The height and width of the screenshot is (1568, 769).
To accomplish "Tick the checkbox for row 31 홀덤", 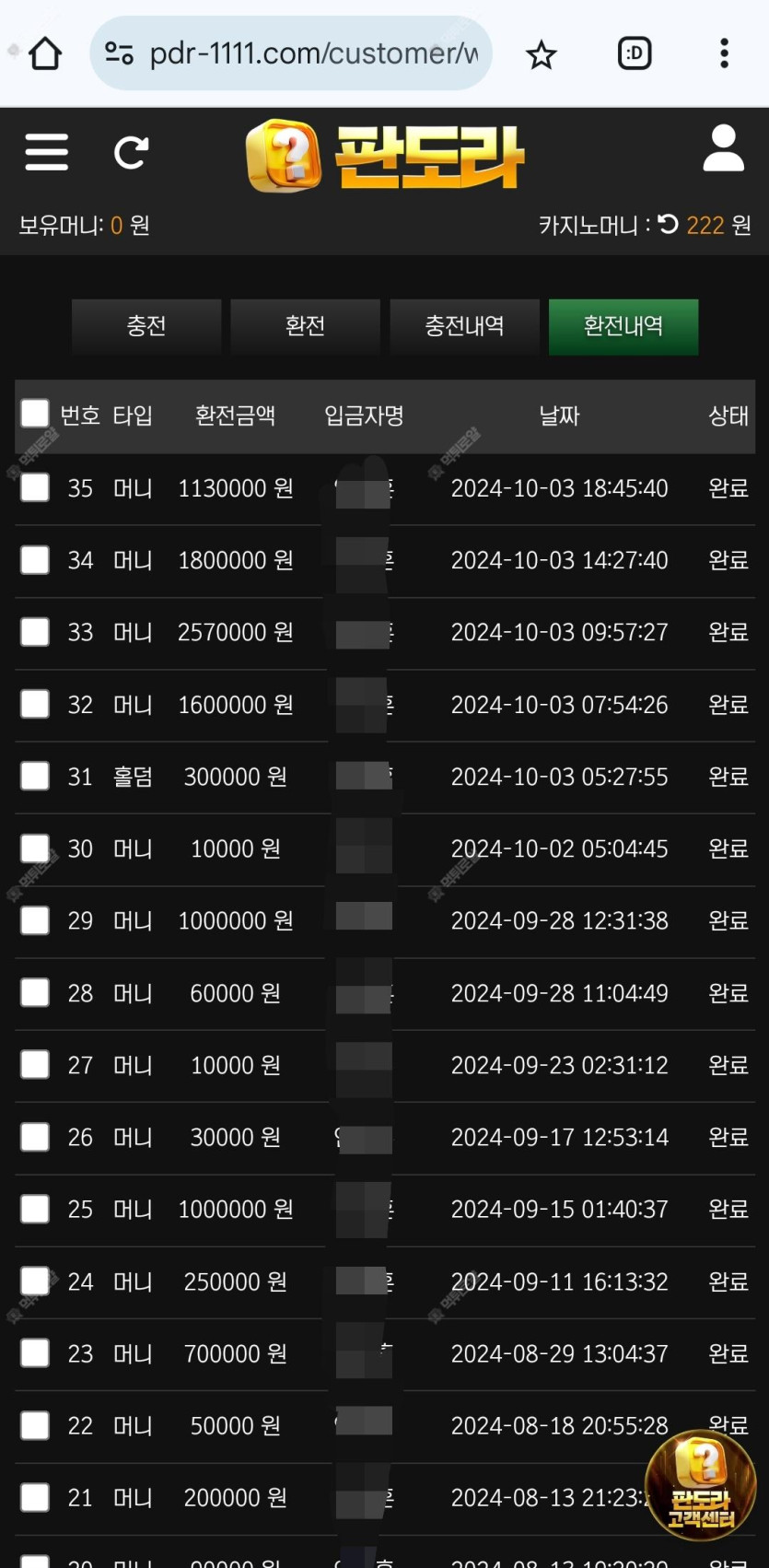I will (35, 775).
